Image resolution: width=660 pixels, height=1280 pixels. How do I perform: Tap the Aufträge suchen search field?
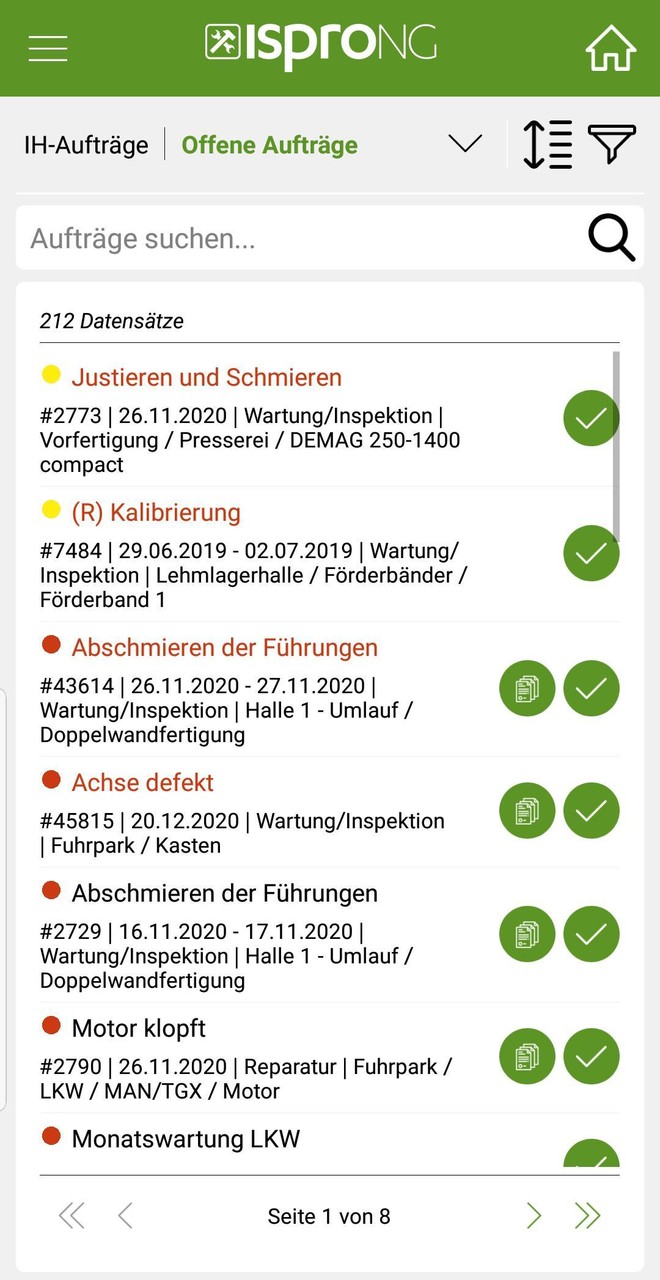point(300,238)
